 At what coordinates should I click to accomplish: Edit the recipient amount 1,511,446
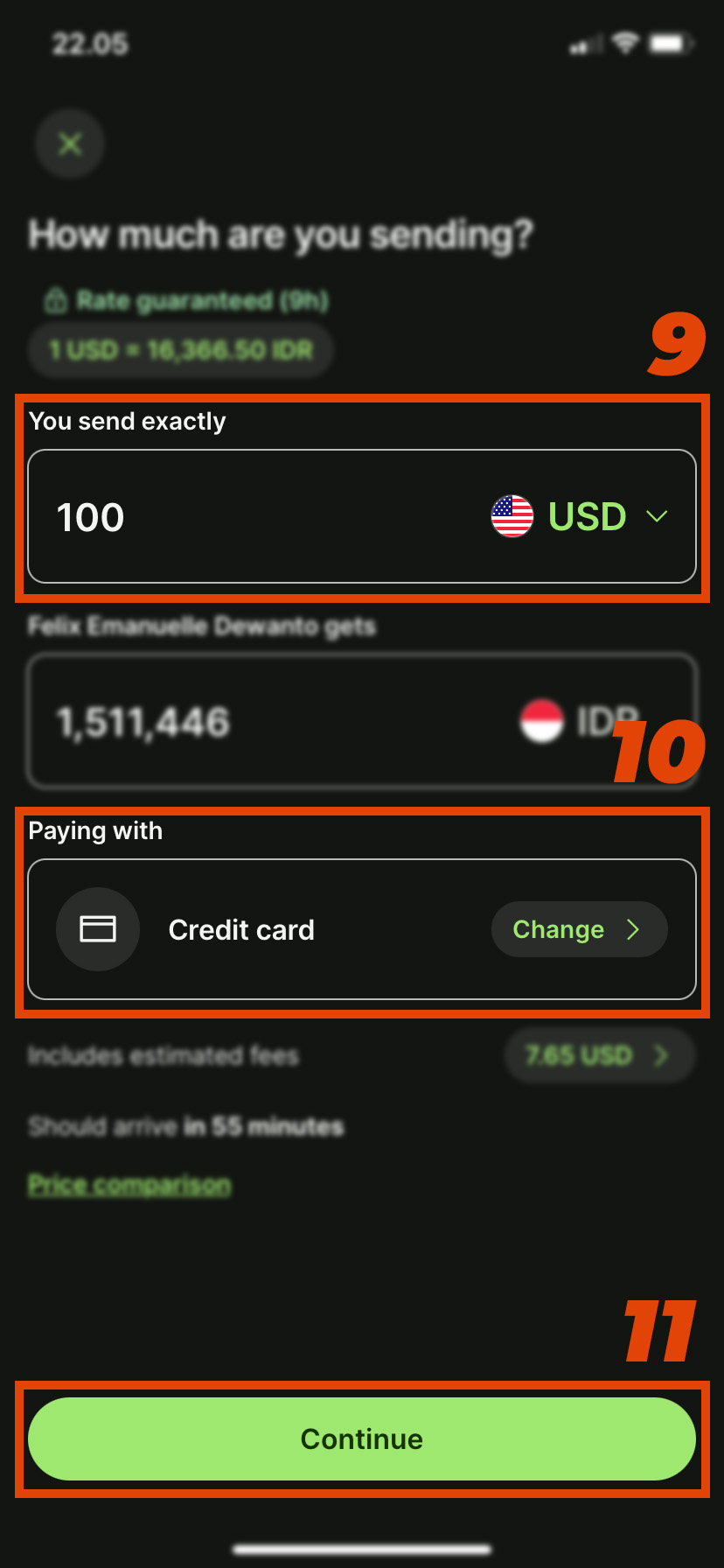click(219, 723)
